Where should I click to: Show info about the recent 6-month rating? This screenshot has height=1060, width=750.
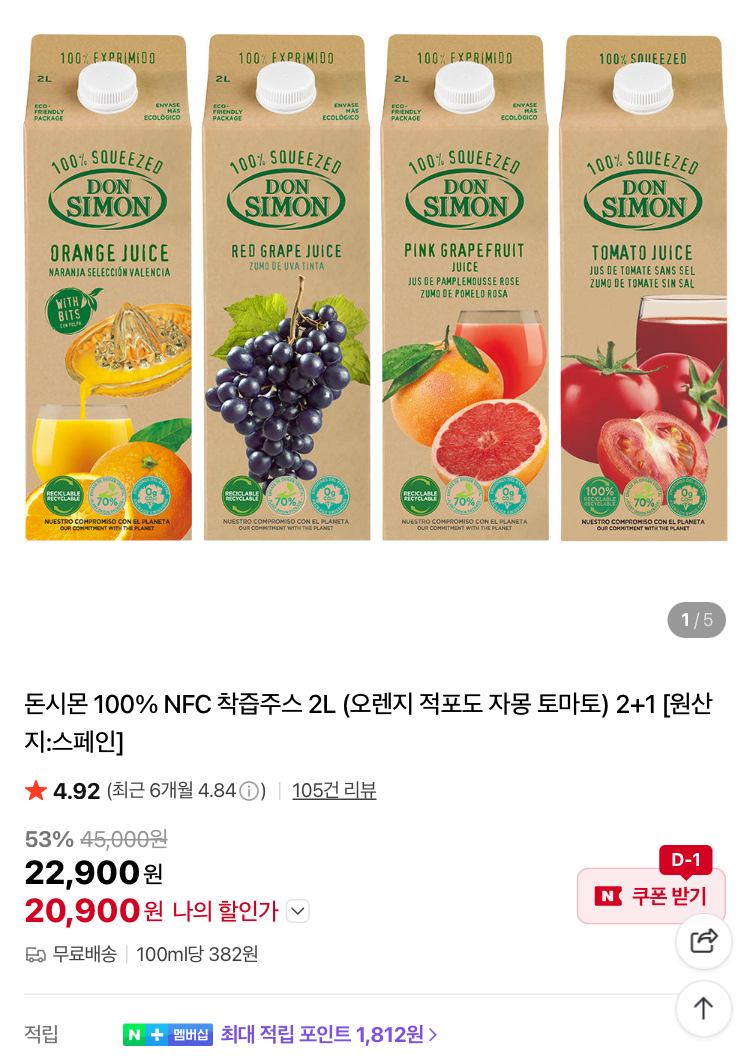249,791
